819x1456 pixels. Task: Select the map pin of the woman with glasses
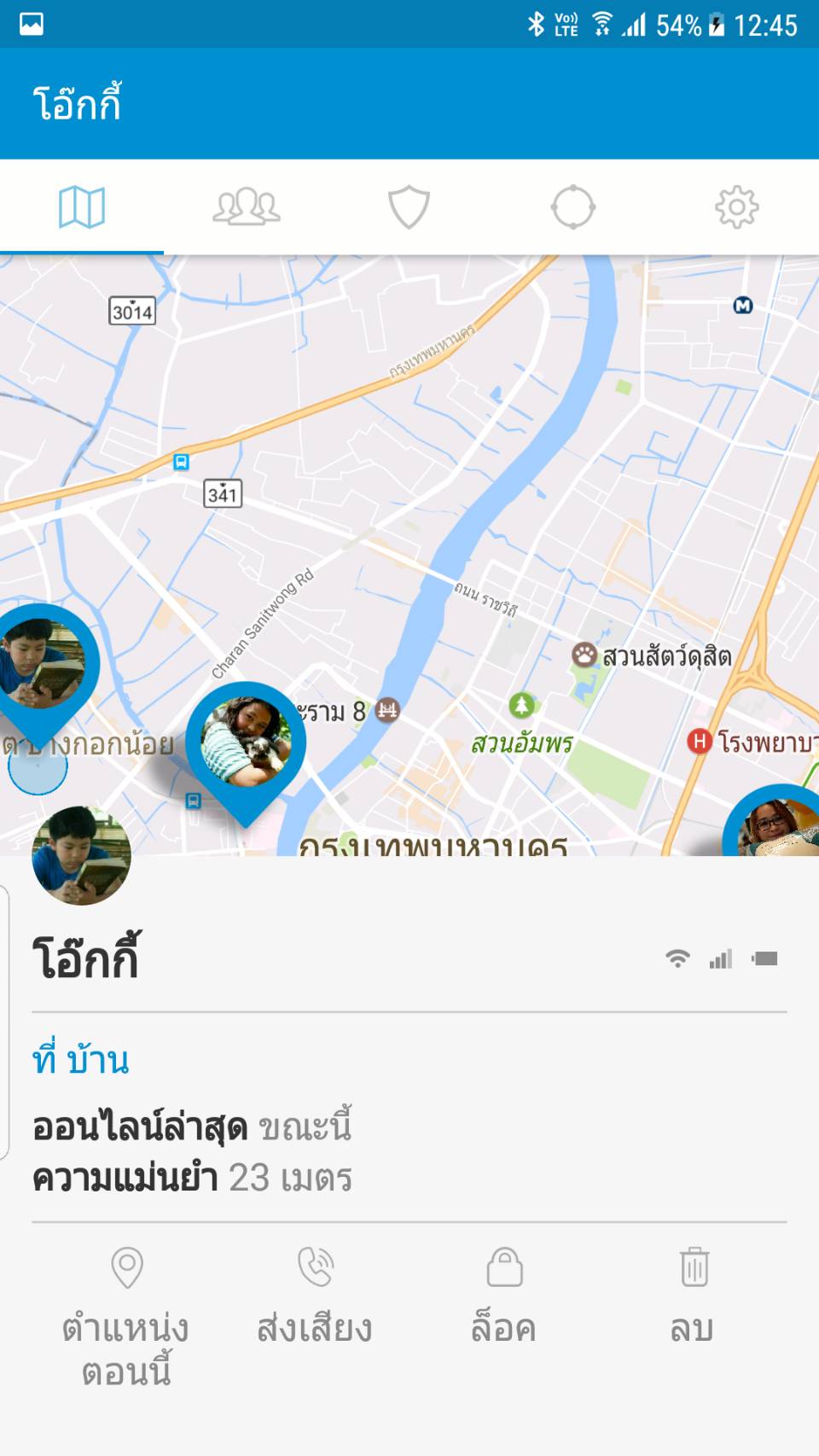click(775, 826)
